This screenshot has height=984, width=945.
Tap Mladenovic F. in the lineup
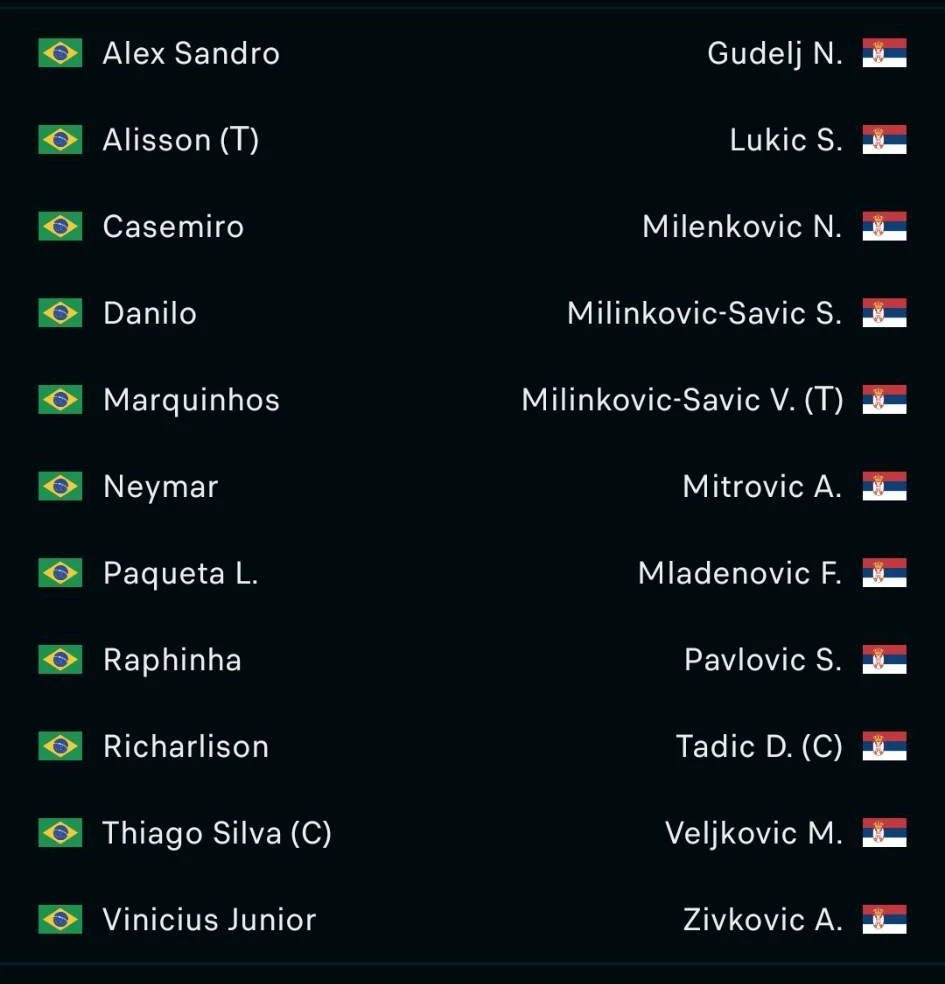tap(739, 573)
